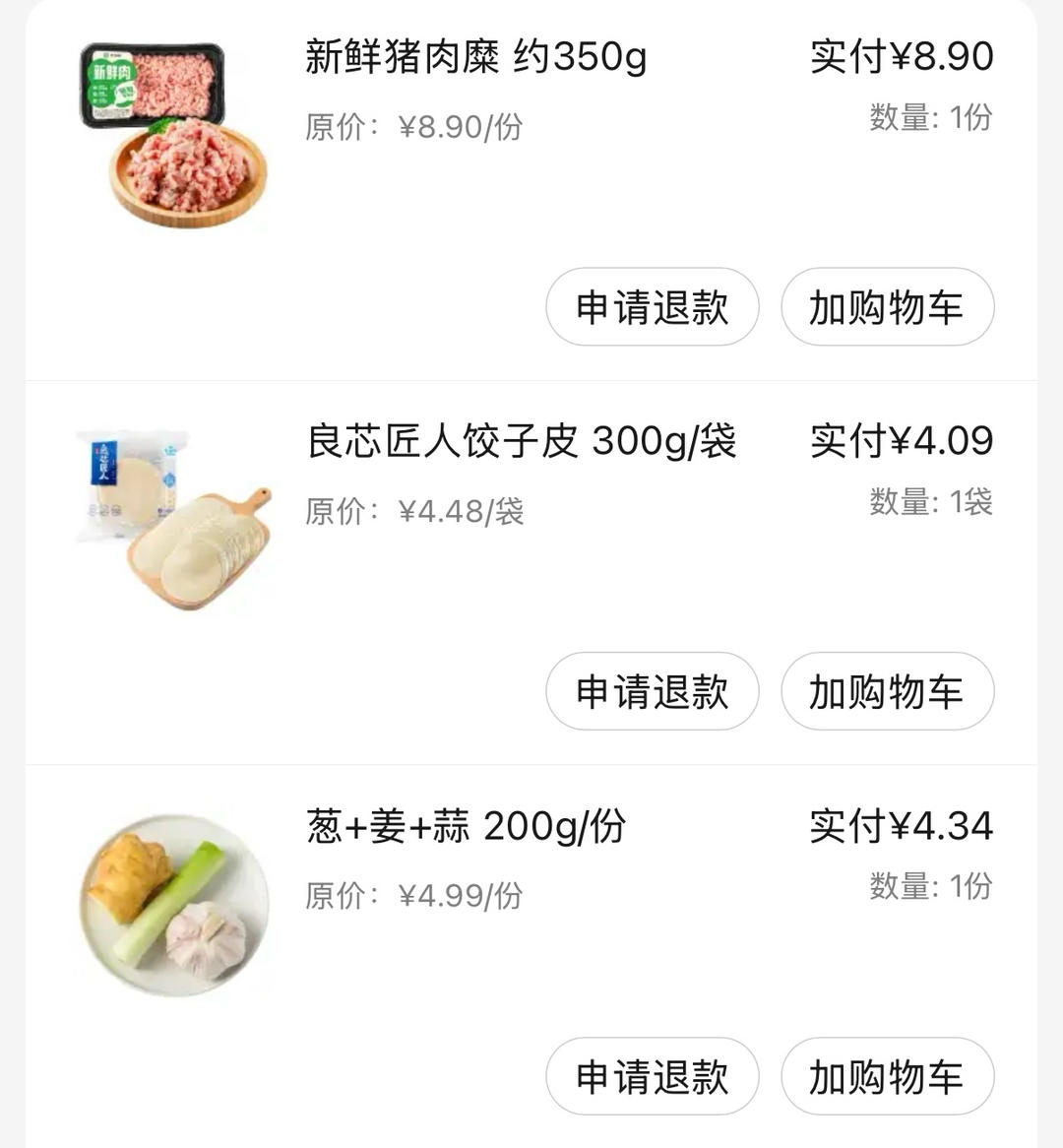
Task: Click the 数量: 1份 label under 实付¥8.90
Action: point(930,117)
